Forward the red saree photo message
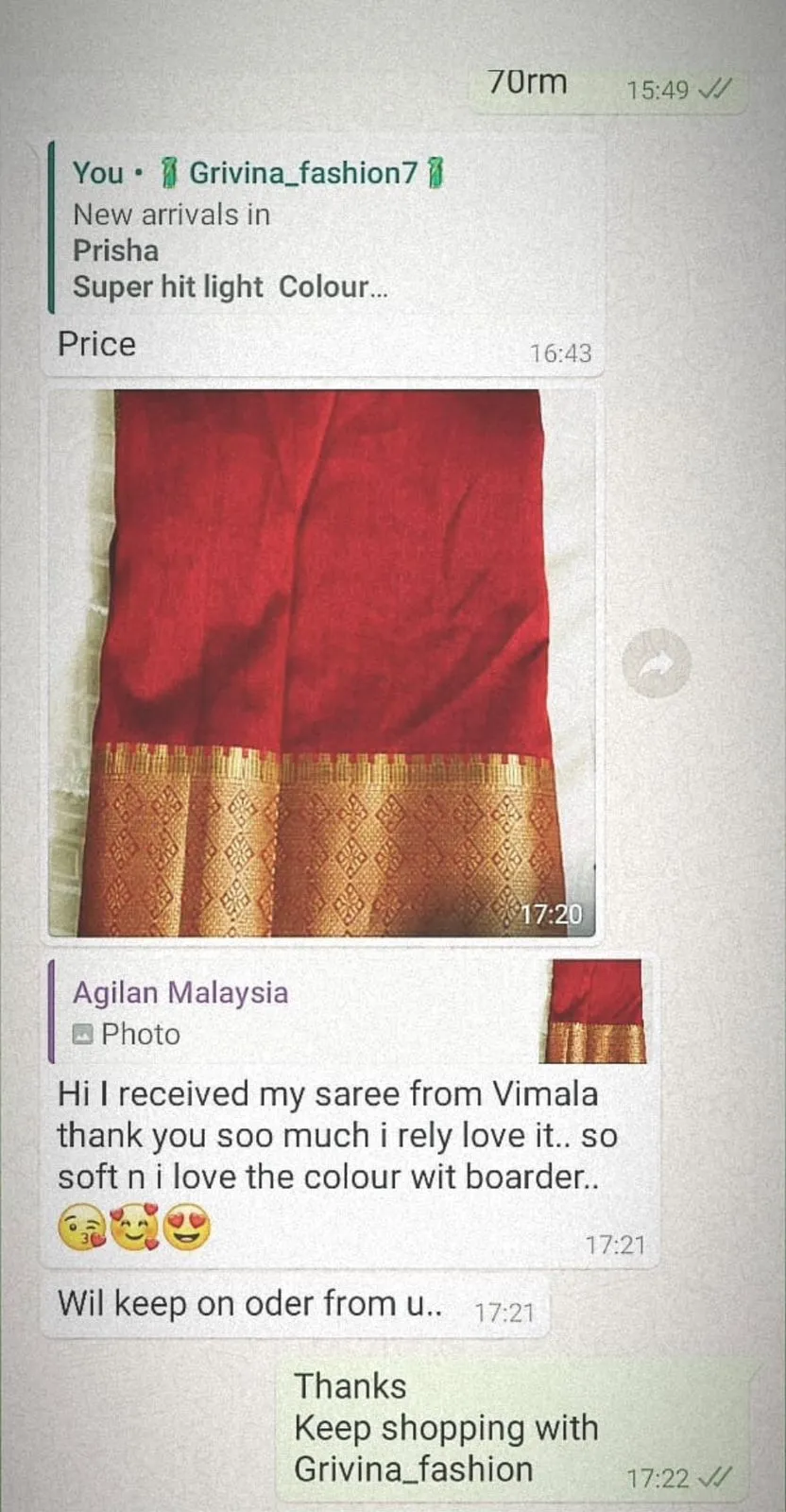This screenshot has height=1512, width=786. click(657, 664)
